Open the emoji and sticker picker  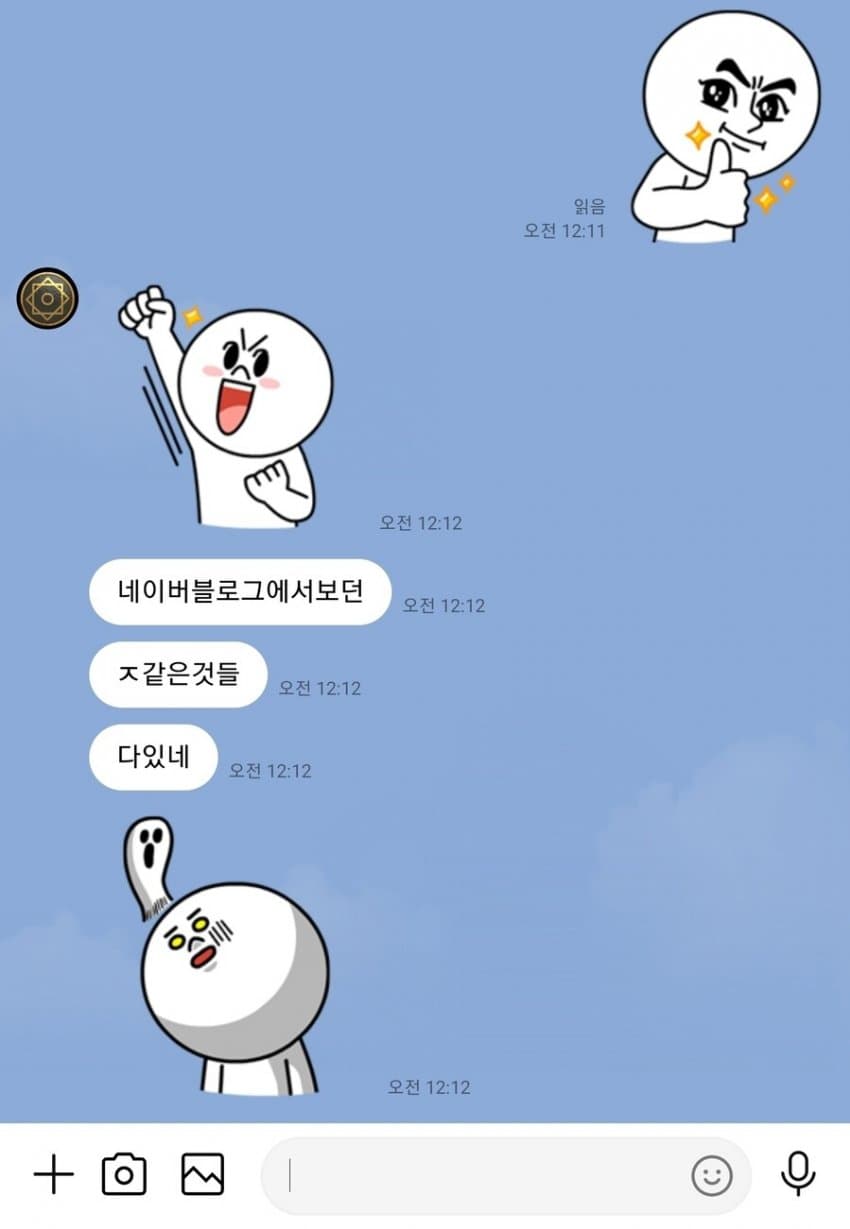pyautogui.click(x=712, y=1176)
